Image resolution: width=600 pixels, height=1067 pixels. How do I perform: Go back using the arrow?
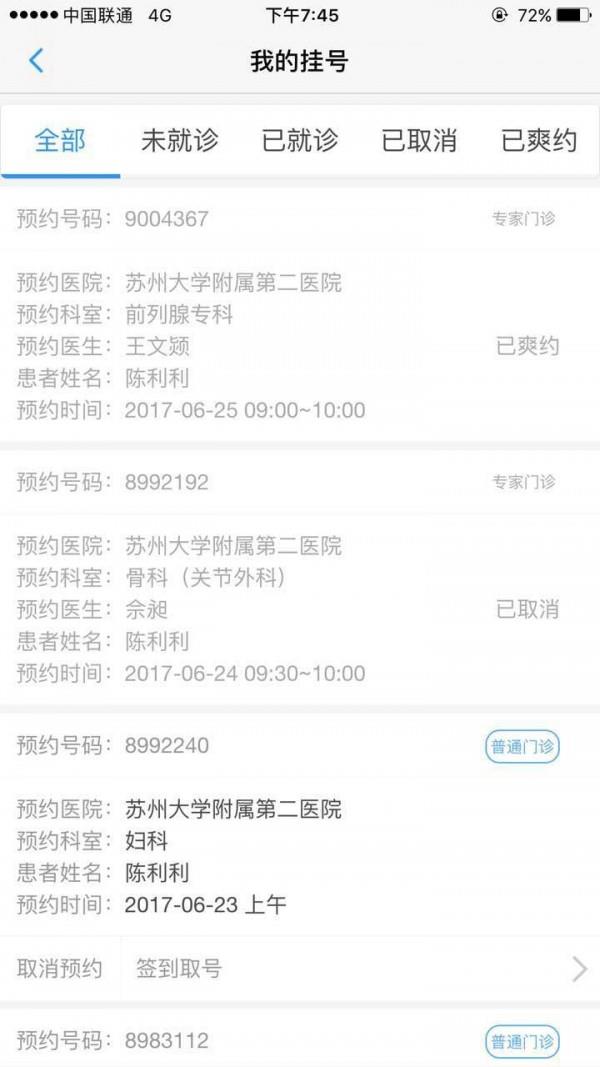click(36, 61)
